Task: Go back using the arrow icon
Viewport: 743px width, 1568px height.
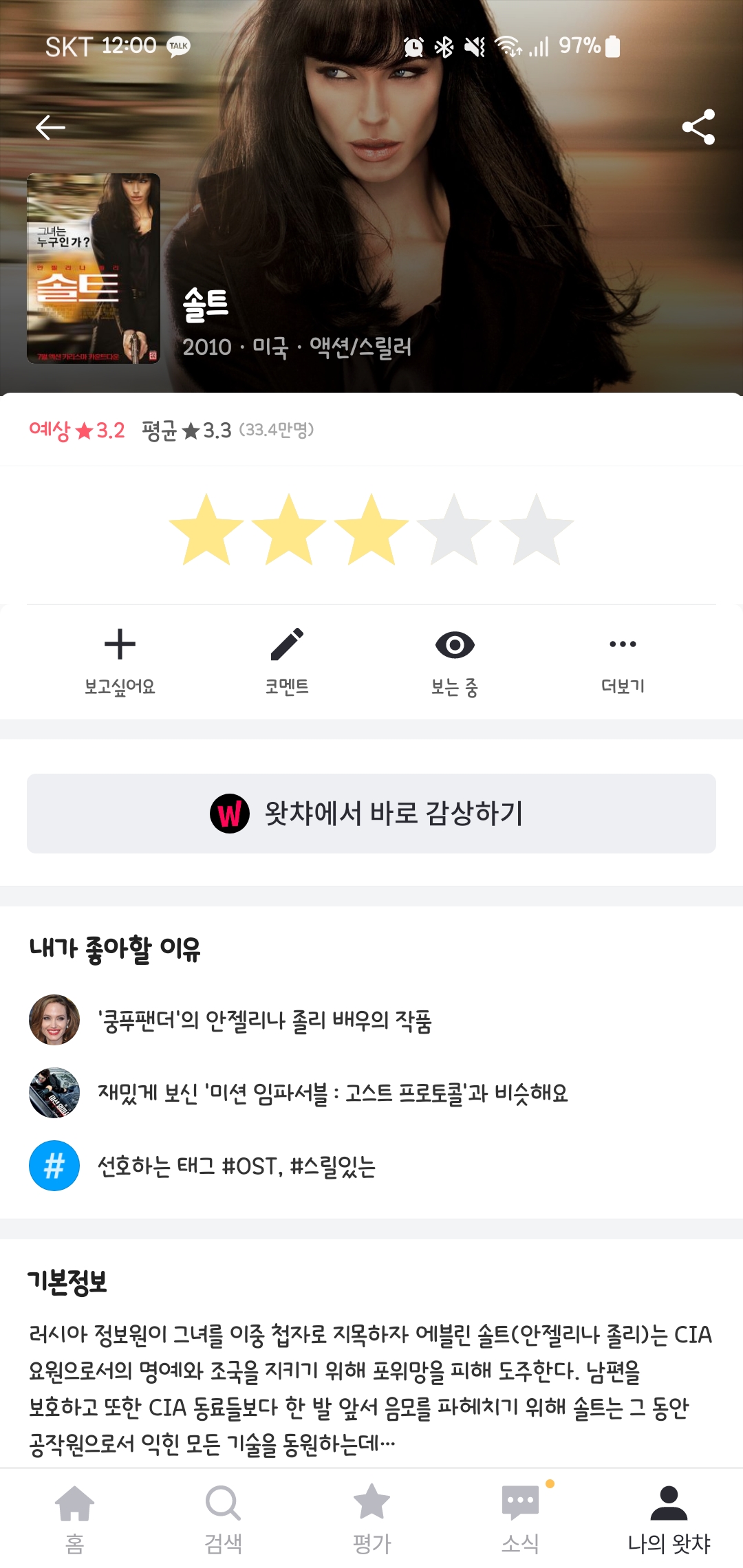Action: point(50,127)
